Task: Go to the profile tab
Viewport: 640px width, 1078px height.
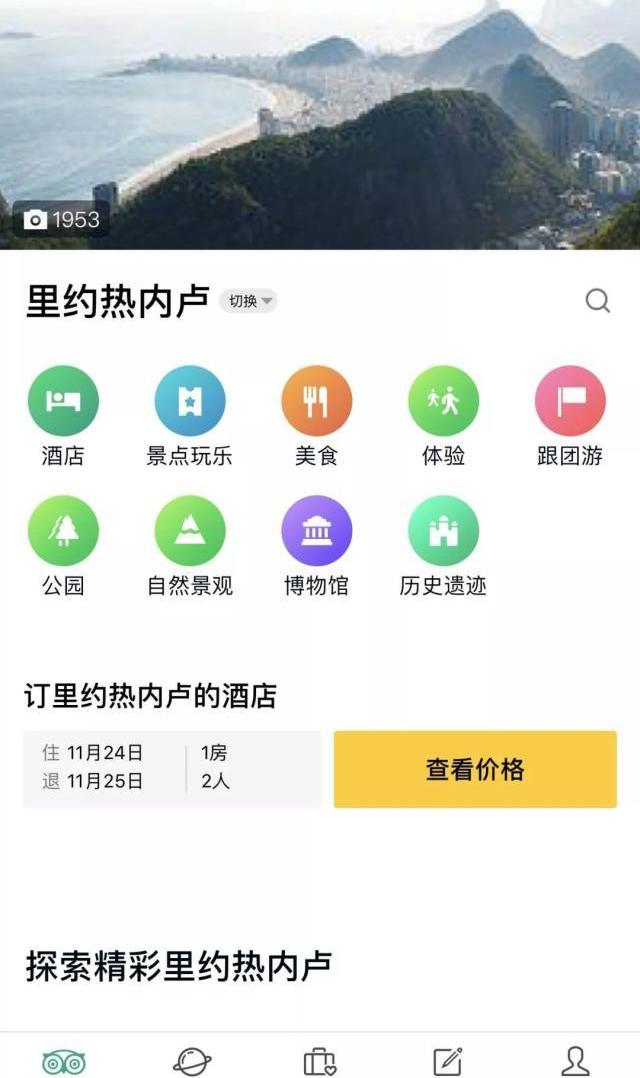Action: (x=575, y=1060)
